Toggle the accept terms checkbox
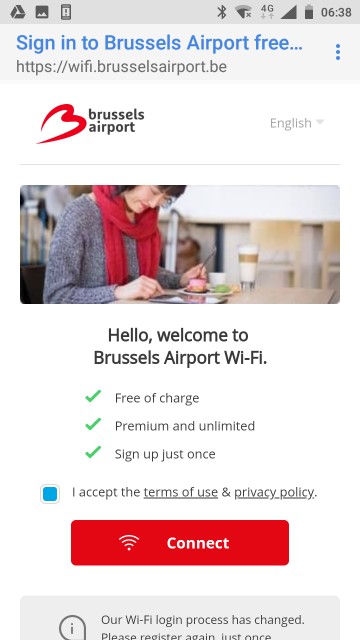The width and height of the screenshot is (360, 640). click(50, 493)
